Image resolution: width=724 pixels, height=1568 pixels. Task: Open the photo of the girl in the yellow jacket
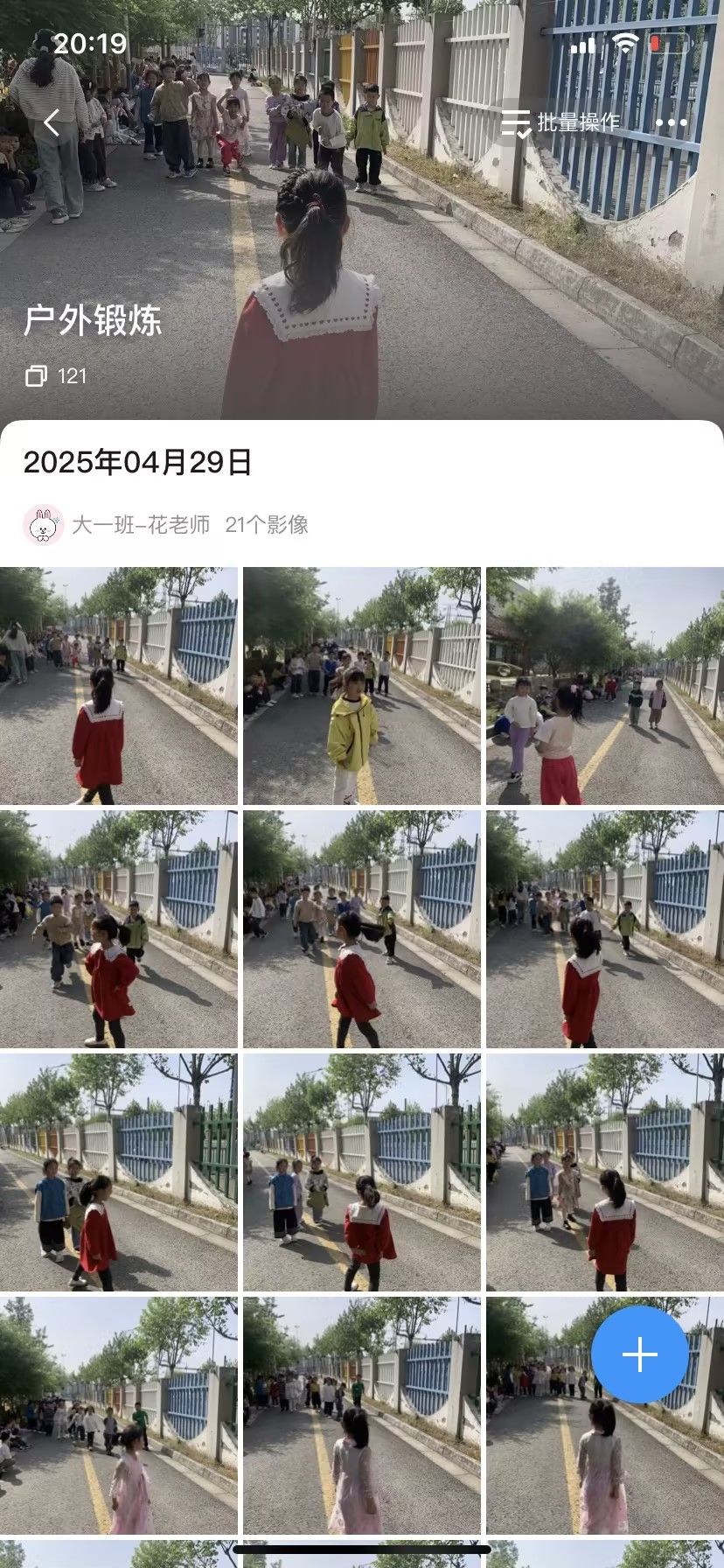[361, 686]
